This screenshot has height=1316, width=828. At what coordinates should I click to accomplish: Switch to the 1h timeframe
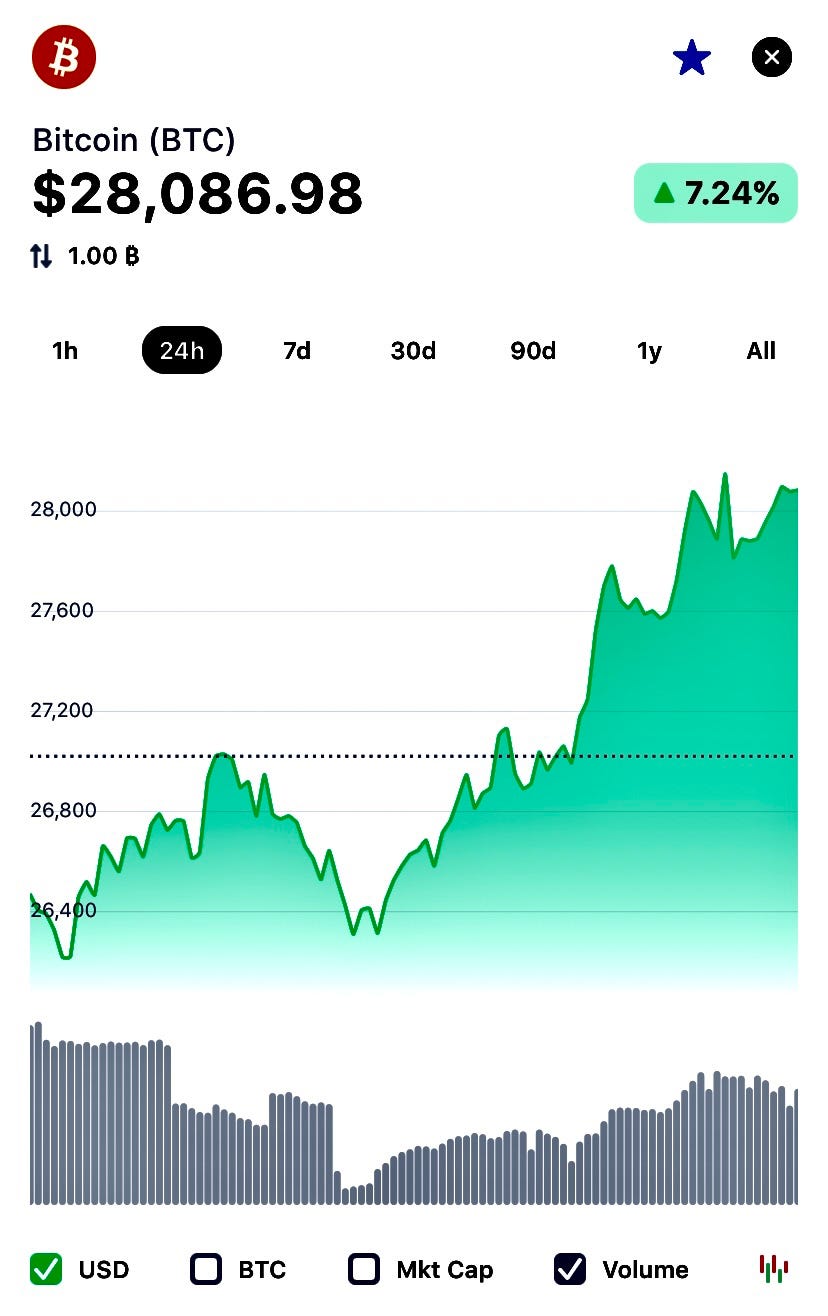[64, 350]
